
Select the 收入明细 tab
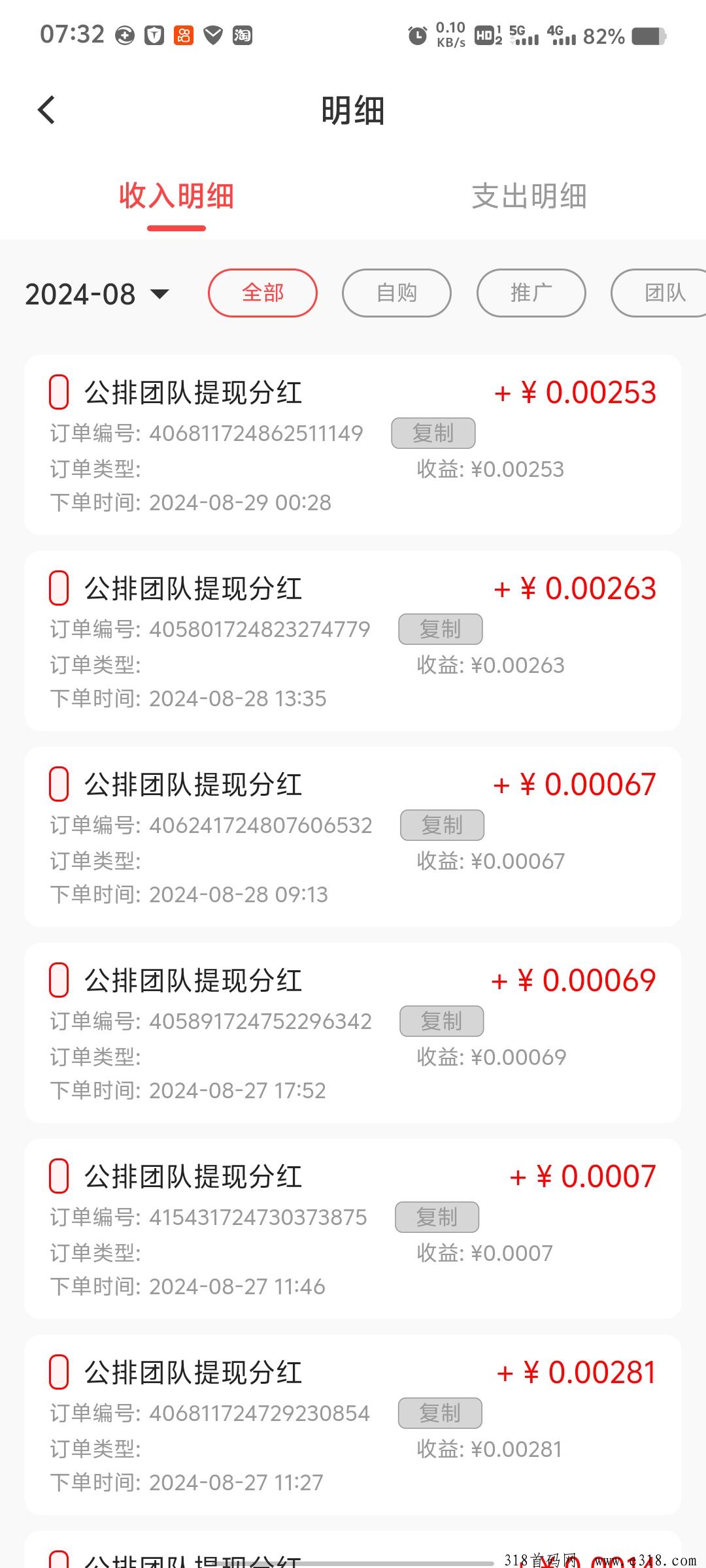176,197
